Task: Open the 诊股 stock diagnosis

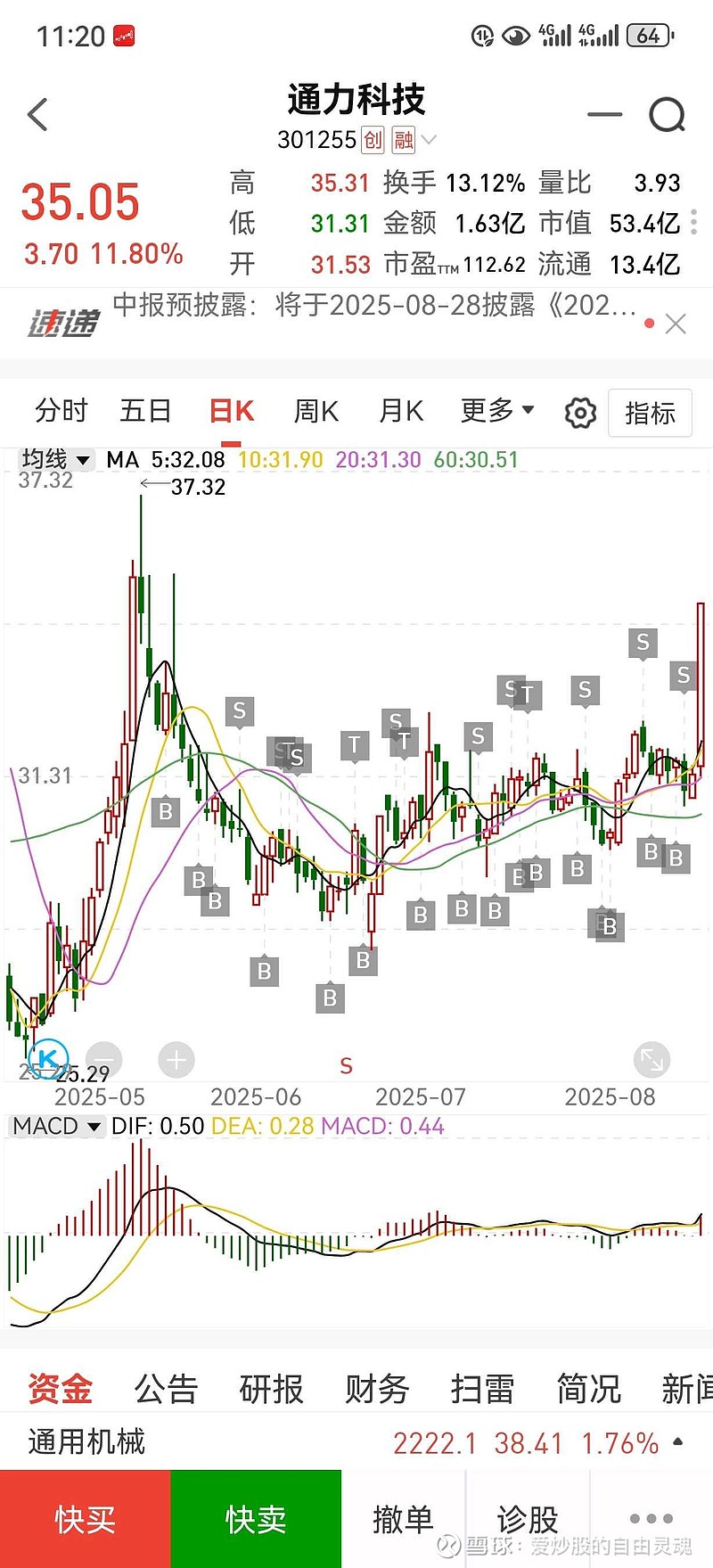Action: [x=528, y=1519]
